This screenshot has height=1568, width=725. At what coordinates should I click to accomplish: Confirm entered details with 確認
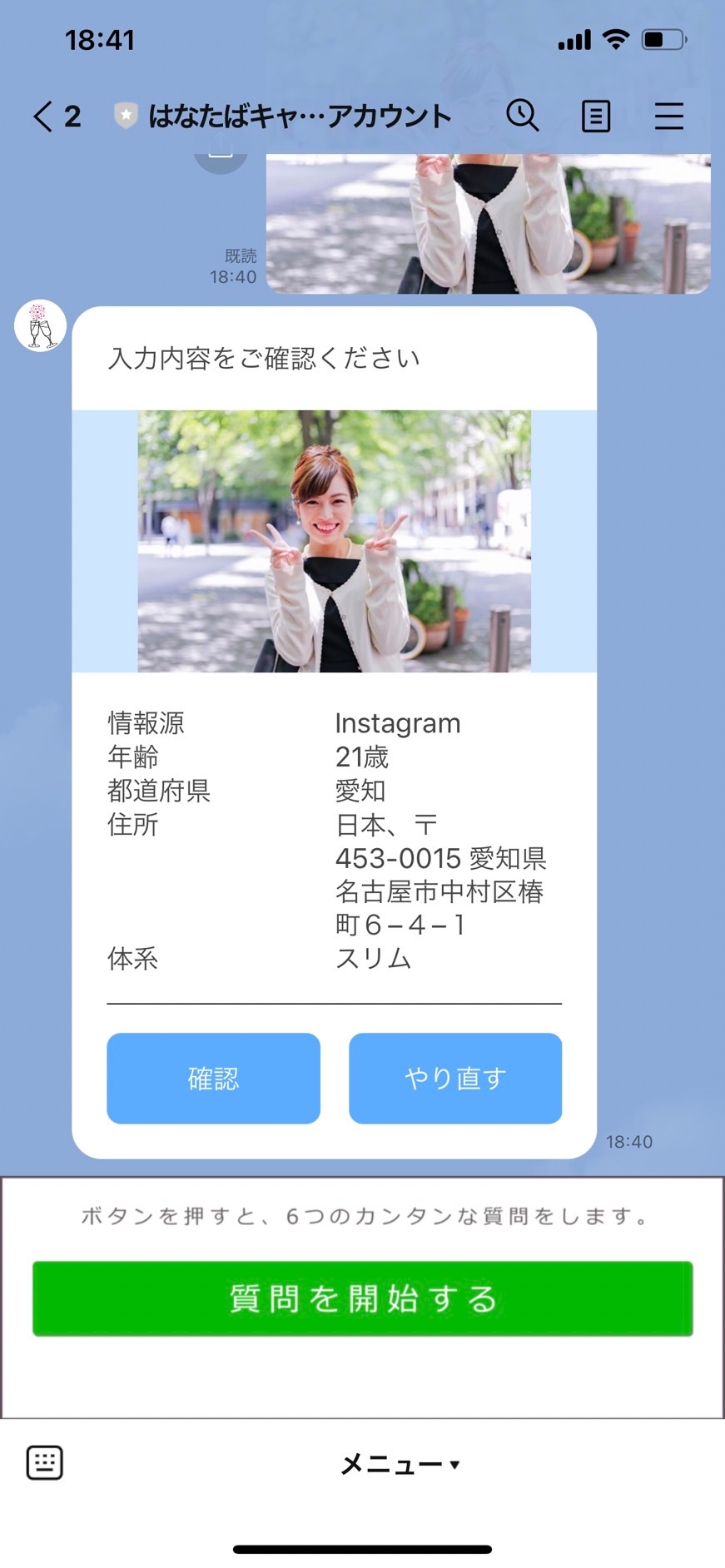point(213,1078)
